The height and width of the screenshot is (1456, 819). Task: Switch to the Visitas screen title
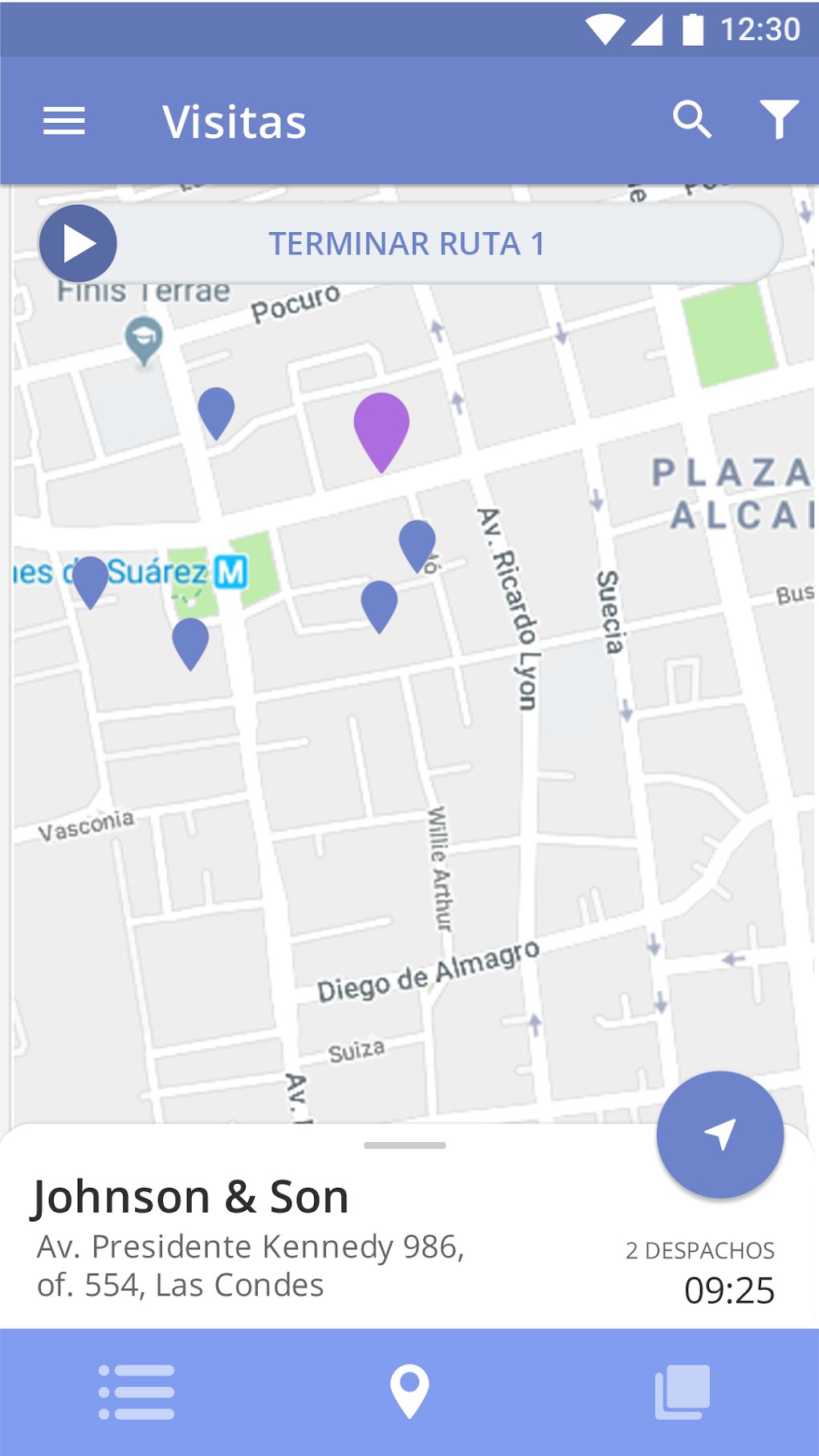point(234,121)
